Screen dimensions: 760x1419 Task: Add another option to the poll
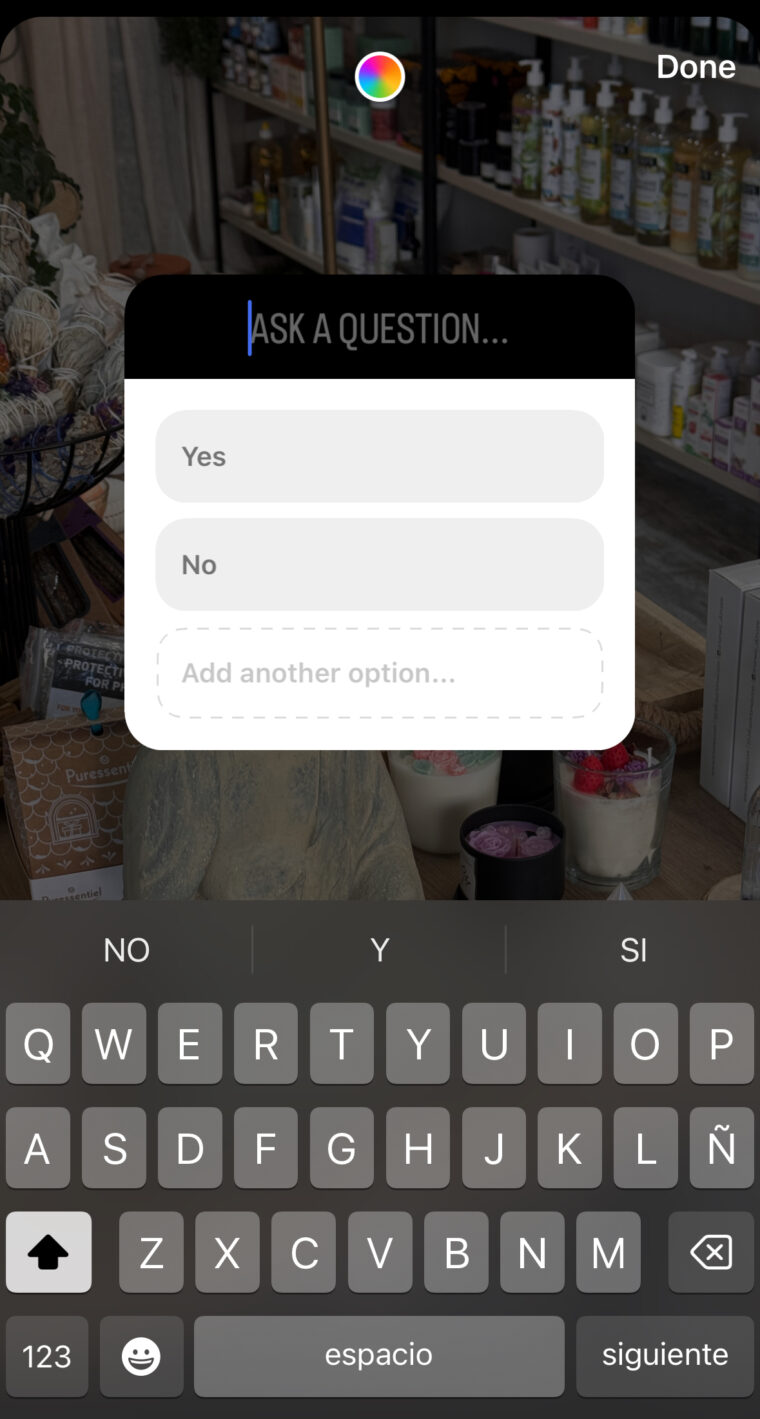point(380,673)
